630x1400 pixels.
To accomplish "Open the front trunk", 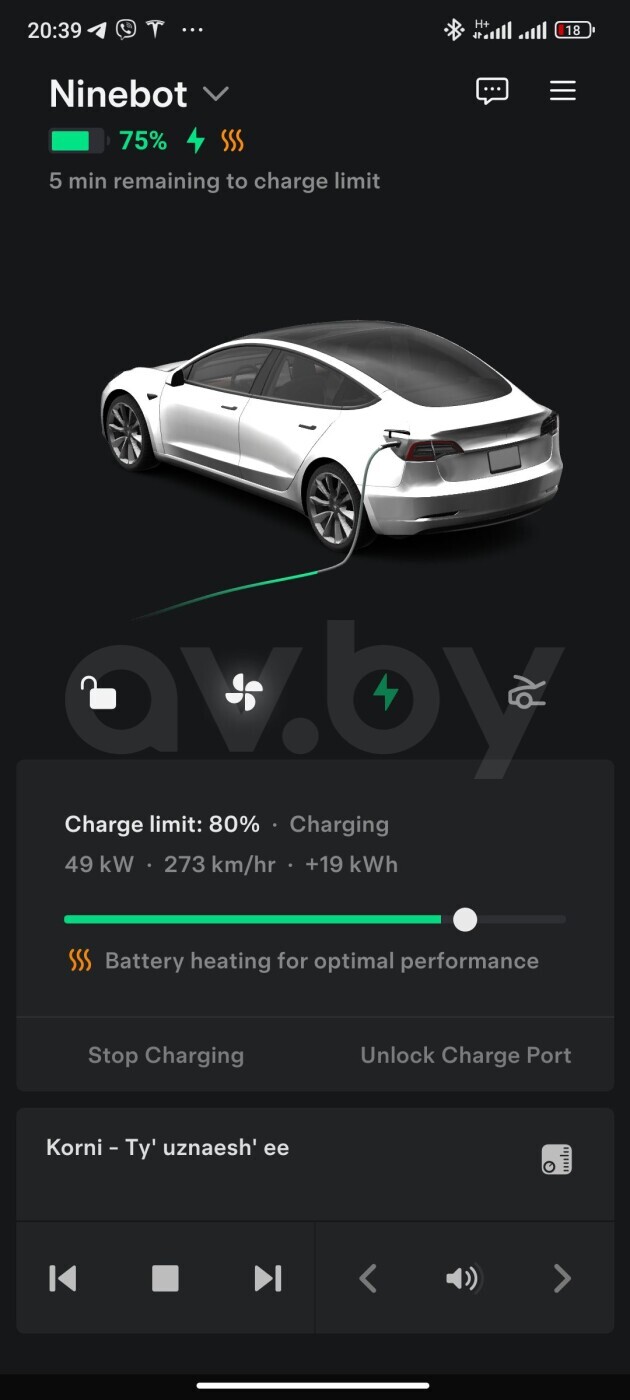I will point(527,692).
